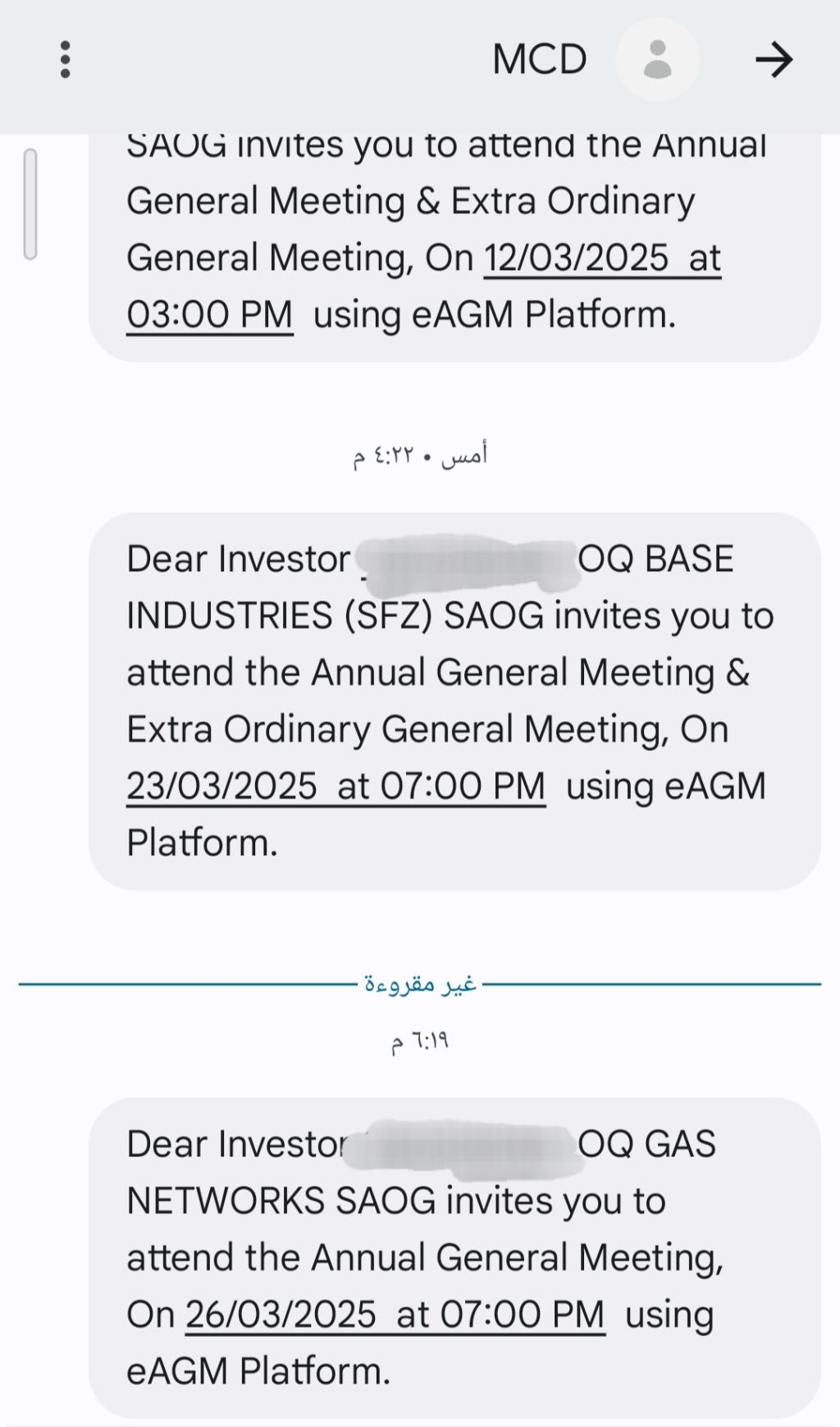Open the three-dot overflow menu
Image resolution: width=840 pixels, height=1427 pixels.
point(66,59)
